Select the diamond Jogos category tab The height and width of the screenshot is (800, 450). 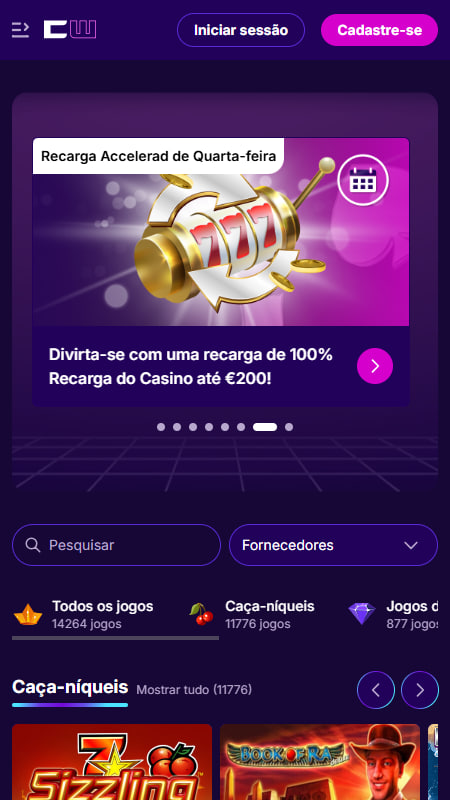pos(393,615)
